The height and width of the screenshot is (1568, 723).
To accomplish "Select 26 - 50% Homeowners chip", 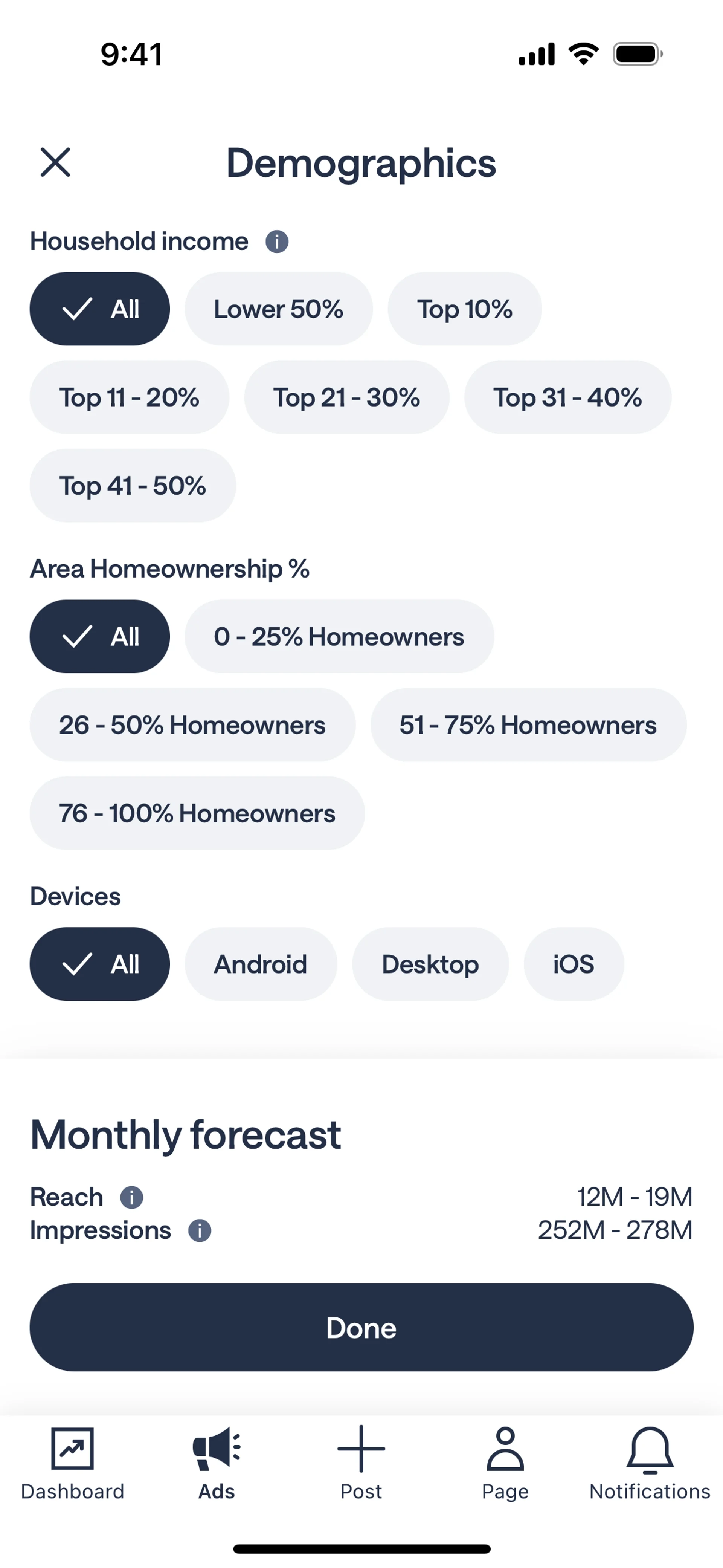I will (x=192, y=725).
